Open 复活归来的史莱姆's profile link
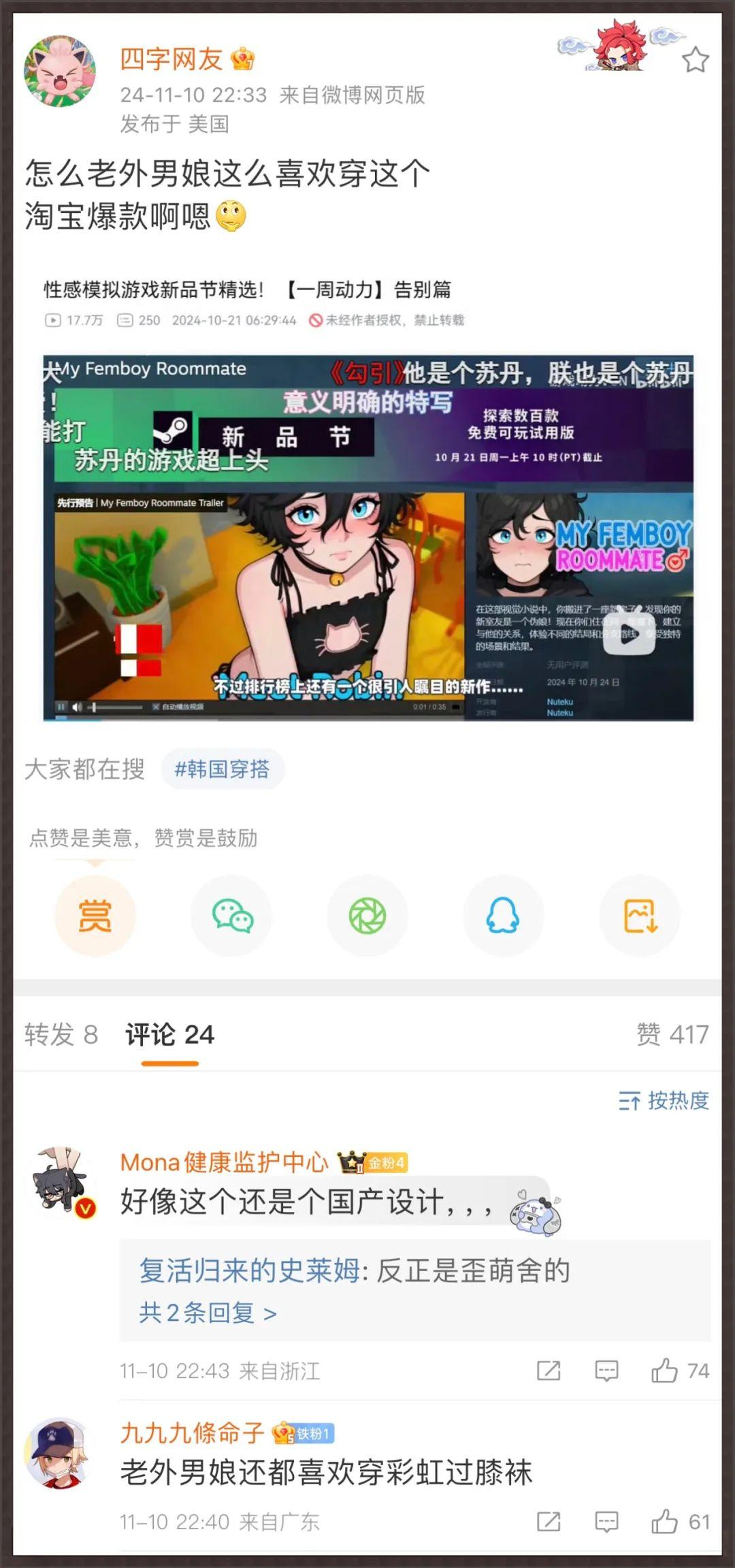This screenshot has width=735, height=1568. tap(249, 1270)
